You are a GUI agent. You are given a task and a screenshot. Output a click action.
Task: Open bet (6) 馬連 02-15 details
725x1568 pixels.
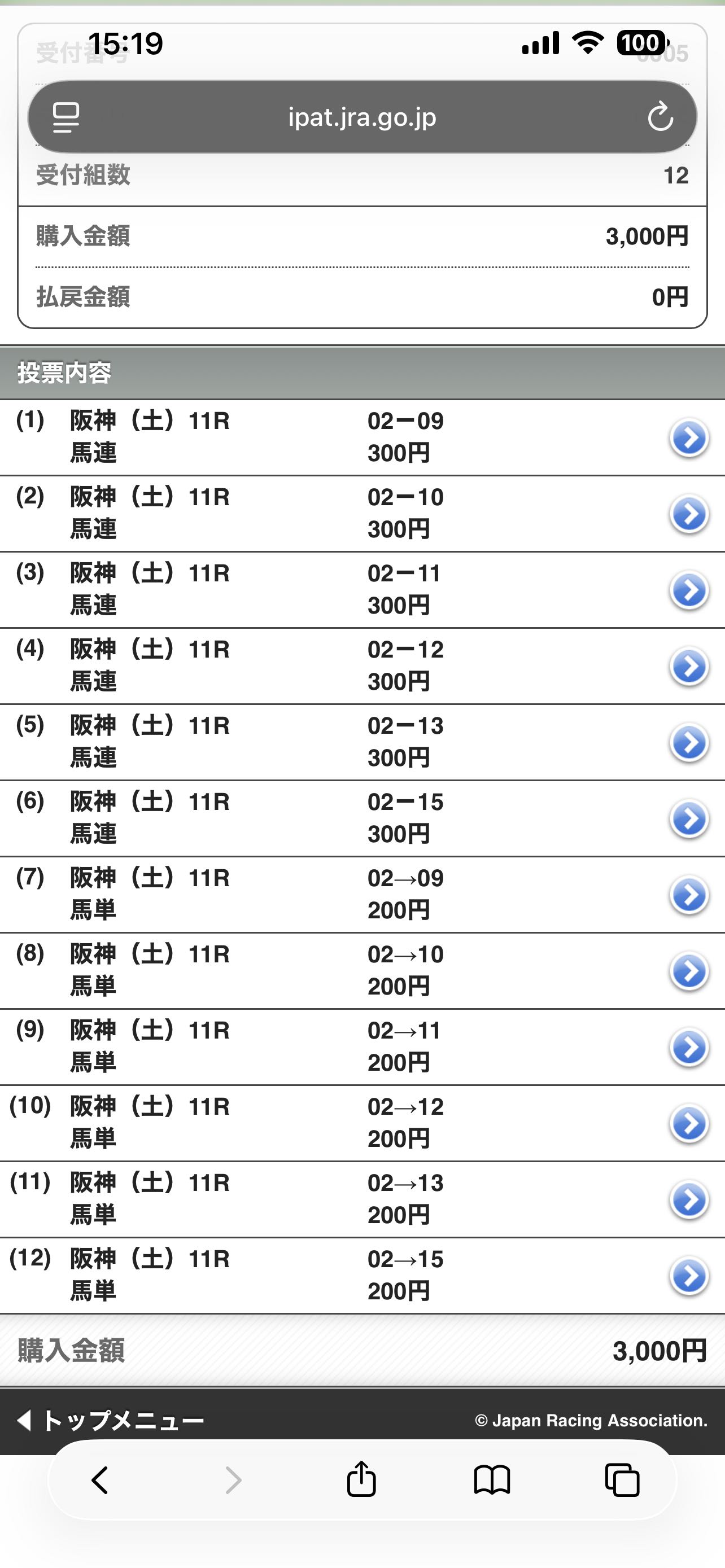688,818
